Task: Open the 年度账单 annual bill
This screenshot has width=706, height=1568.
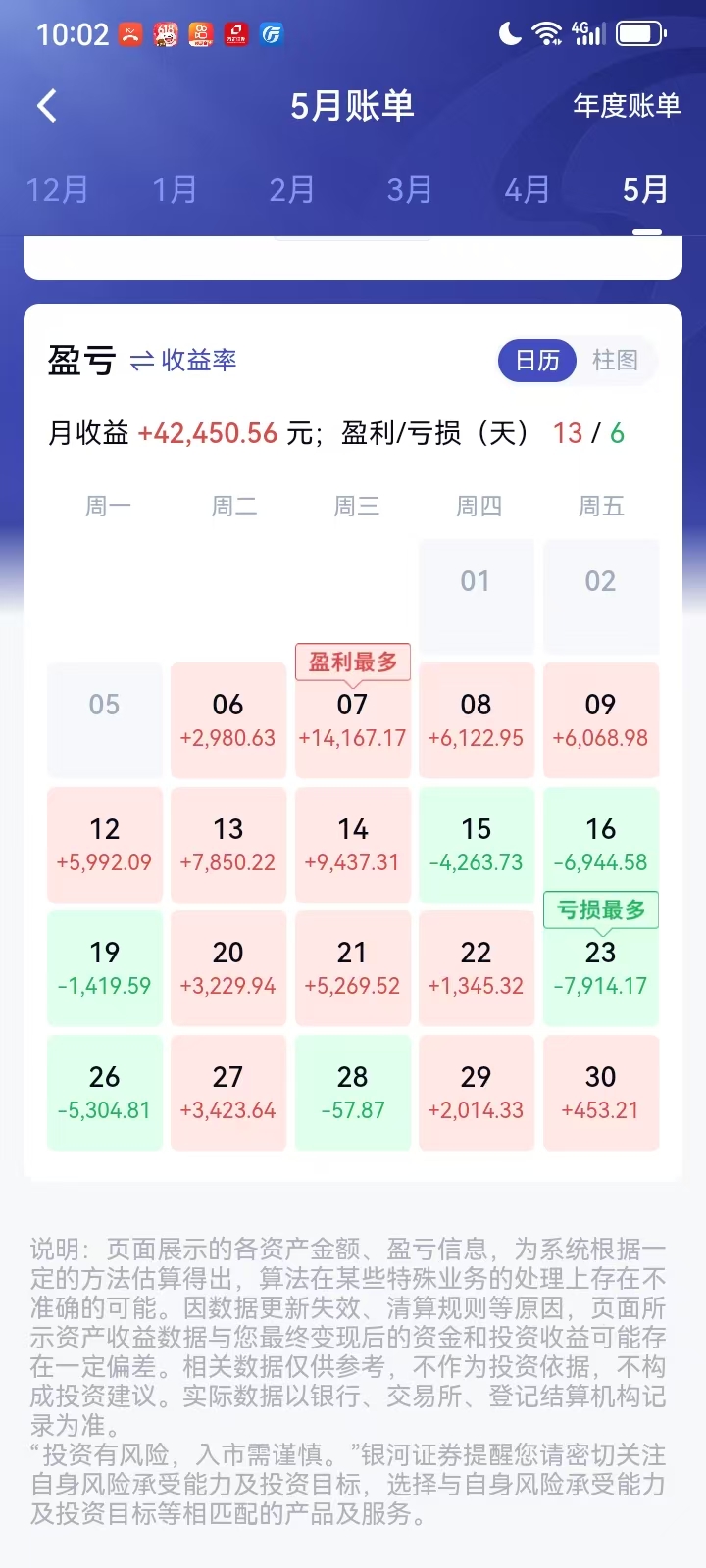Action: [627, 105]
